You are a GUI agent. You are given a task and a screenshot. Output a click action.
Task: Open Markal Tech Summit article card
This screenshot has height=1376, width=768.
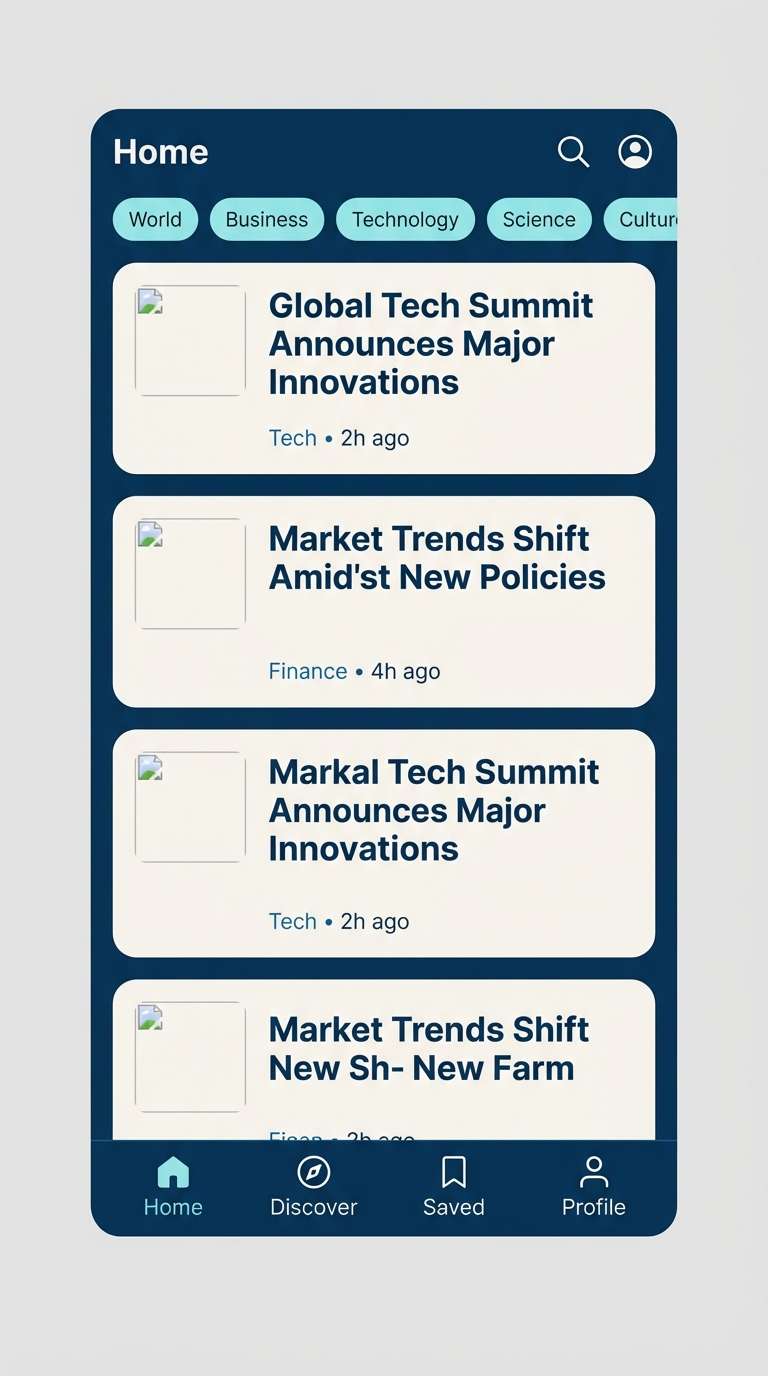coord(383,843)
